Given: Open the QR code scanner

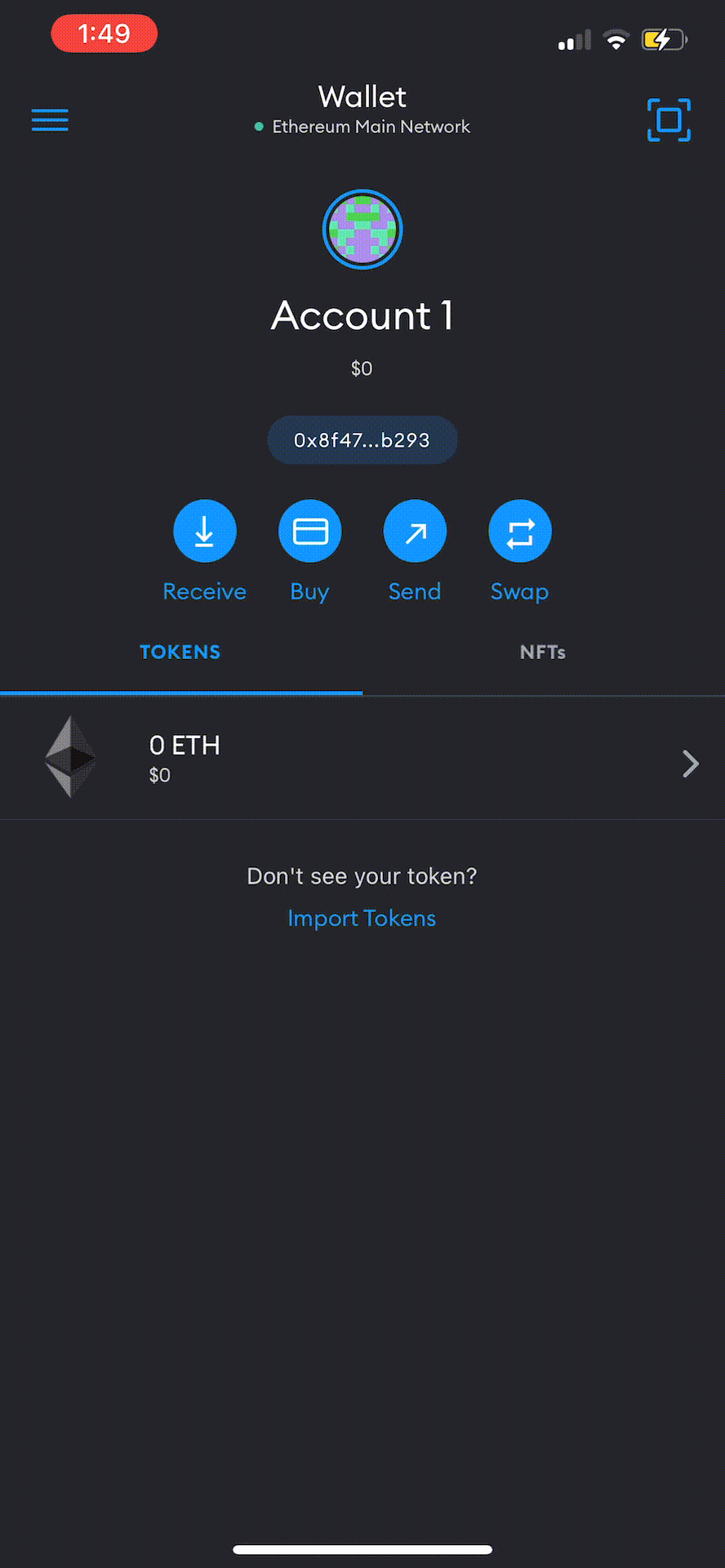Looking at the screenshot, I should click(x=669, y=119).
